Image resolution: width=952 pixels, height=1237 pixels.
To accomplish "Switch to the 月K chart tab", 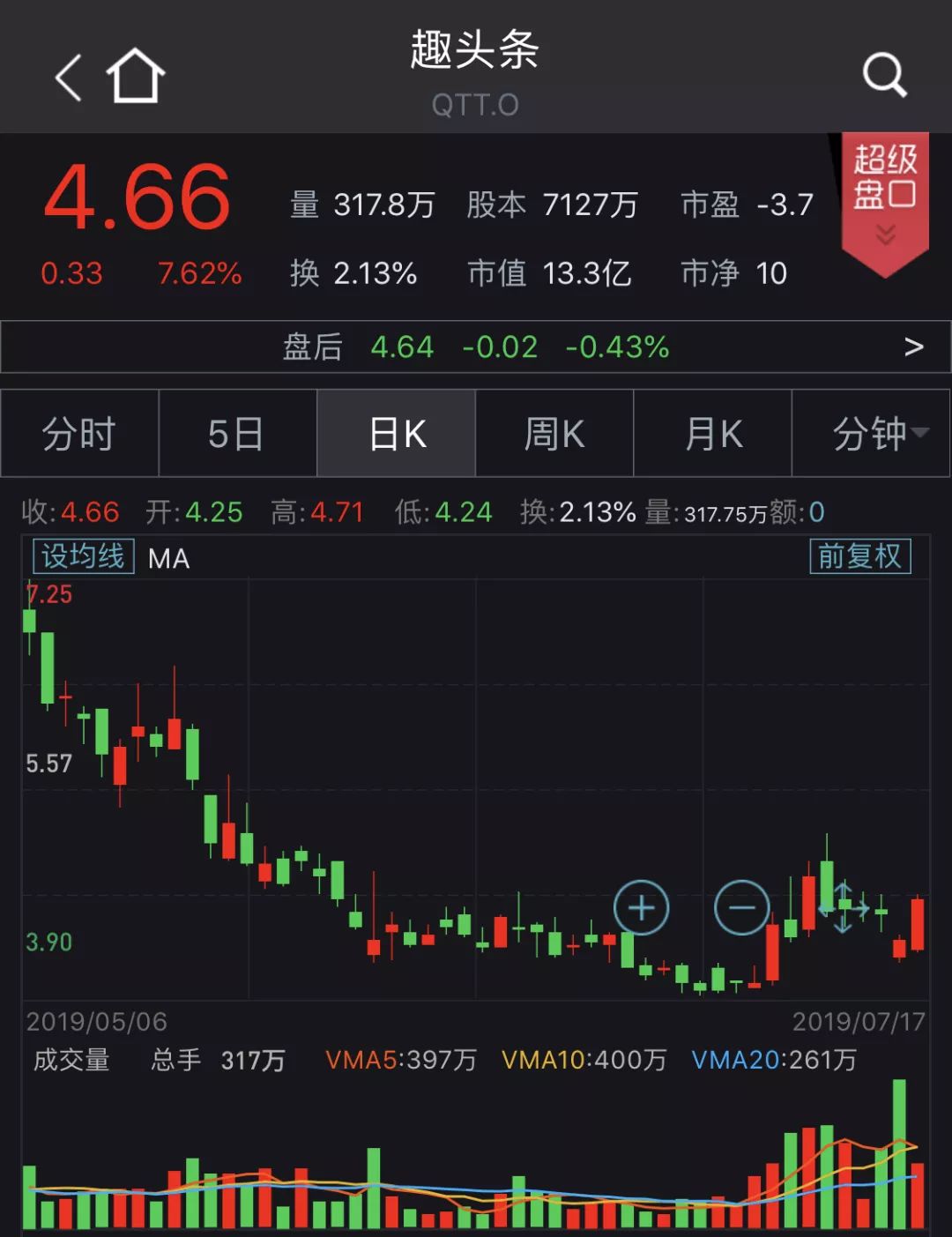I will tap(713, 434).
